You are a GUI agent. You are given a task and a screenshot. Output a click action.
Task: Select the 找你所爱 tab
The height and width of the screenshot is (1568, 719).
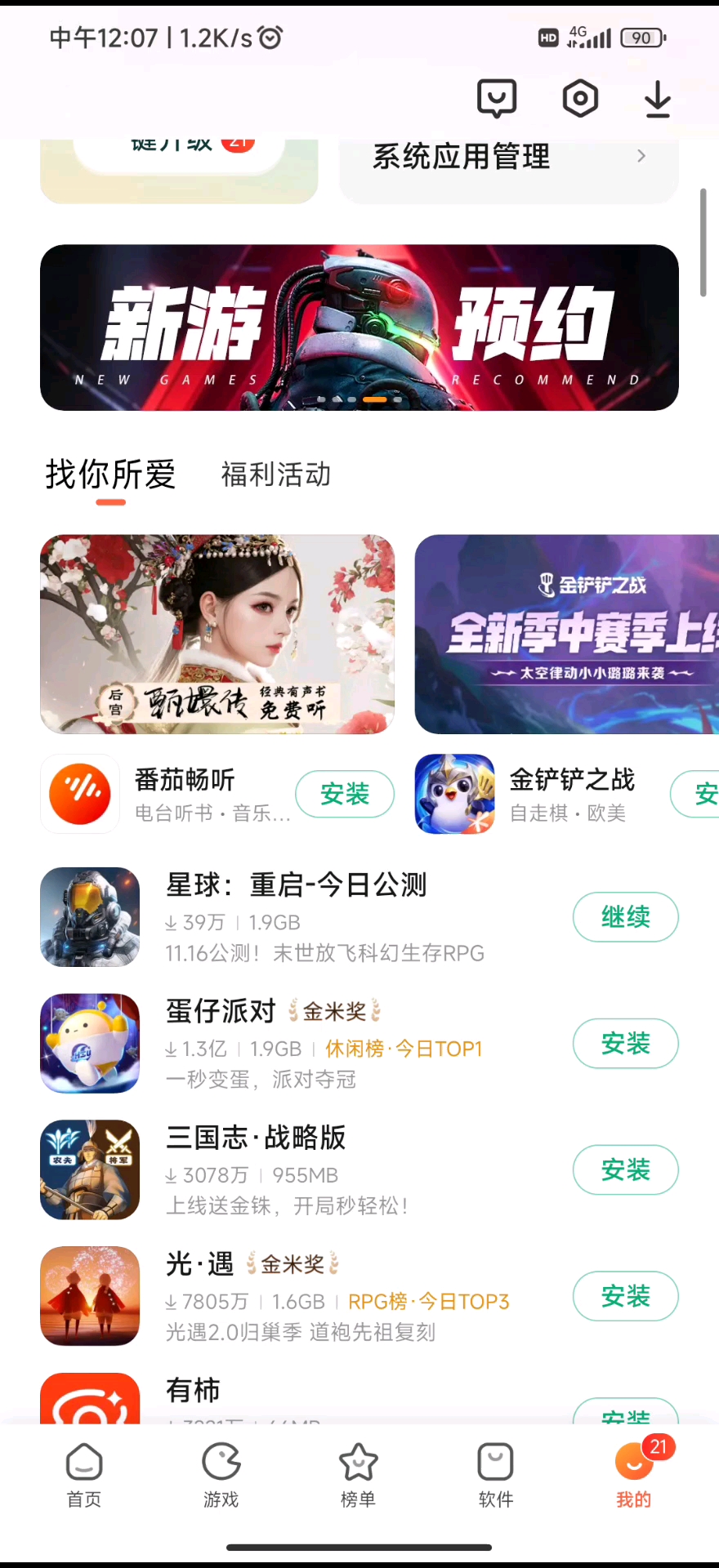(x=111, y=474)
